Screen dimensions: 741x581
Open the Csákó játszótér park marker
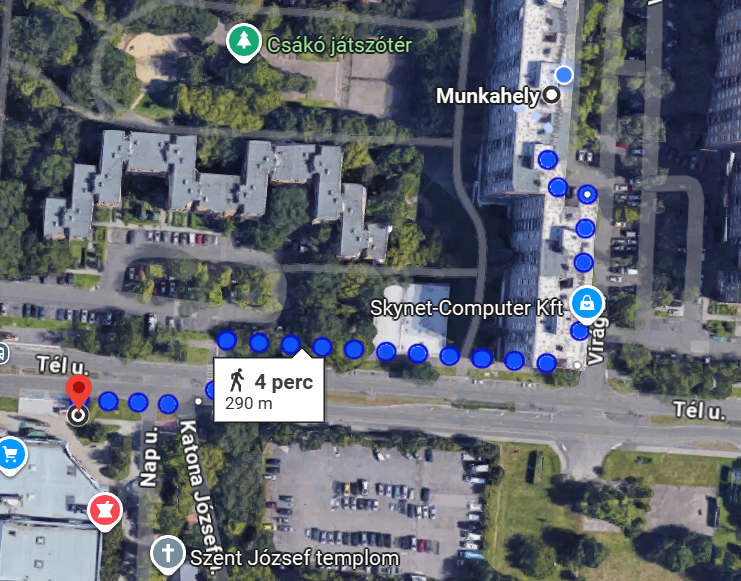point(241,42)
